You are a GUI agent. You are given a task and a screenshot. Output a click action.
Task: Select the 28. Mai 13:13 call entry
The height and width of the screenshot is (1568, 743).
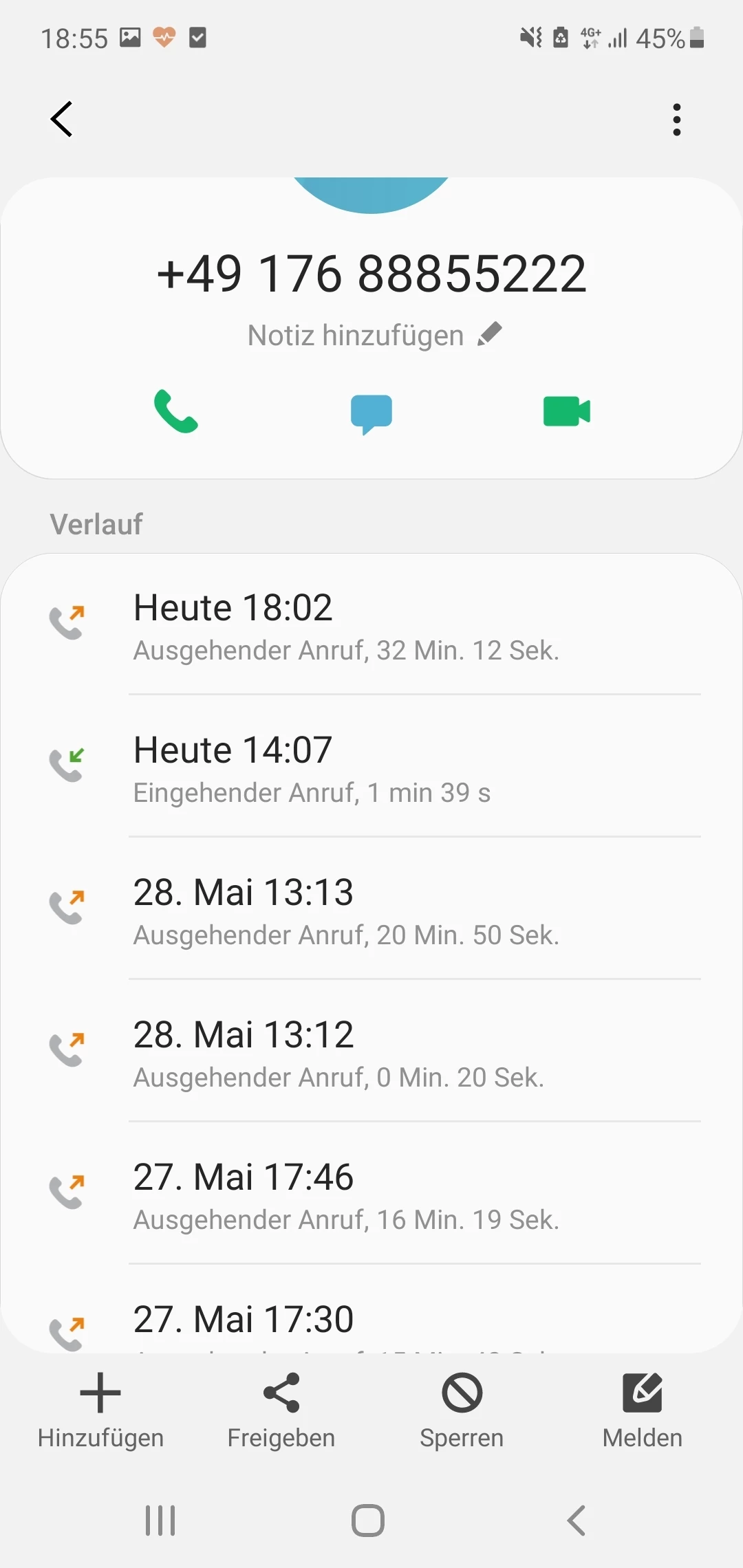(x=371, y=911)
